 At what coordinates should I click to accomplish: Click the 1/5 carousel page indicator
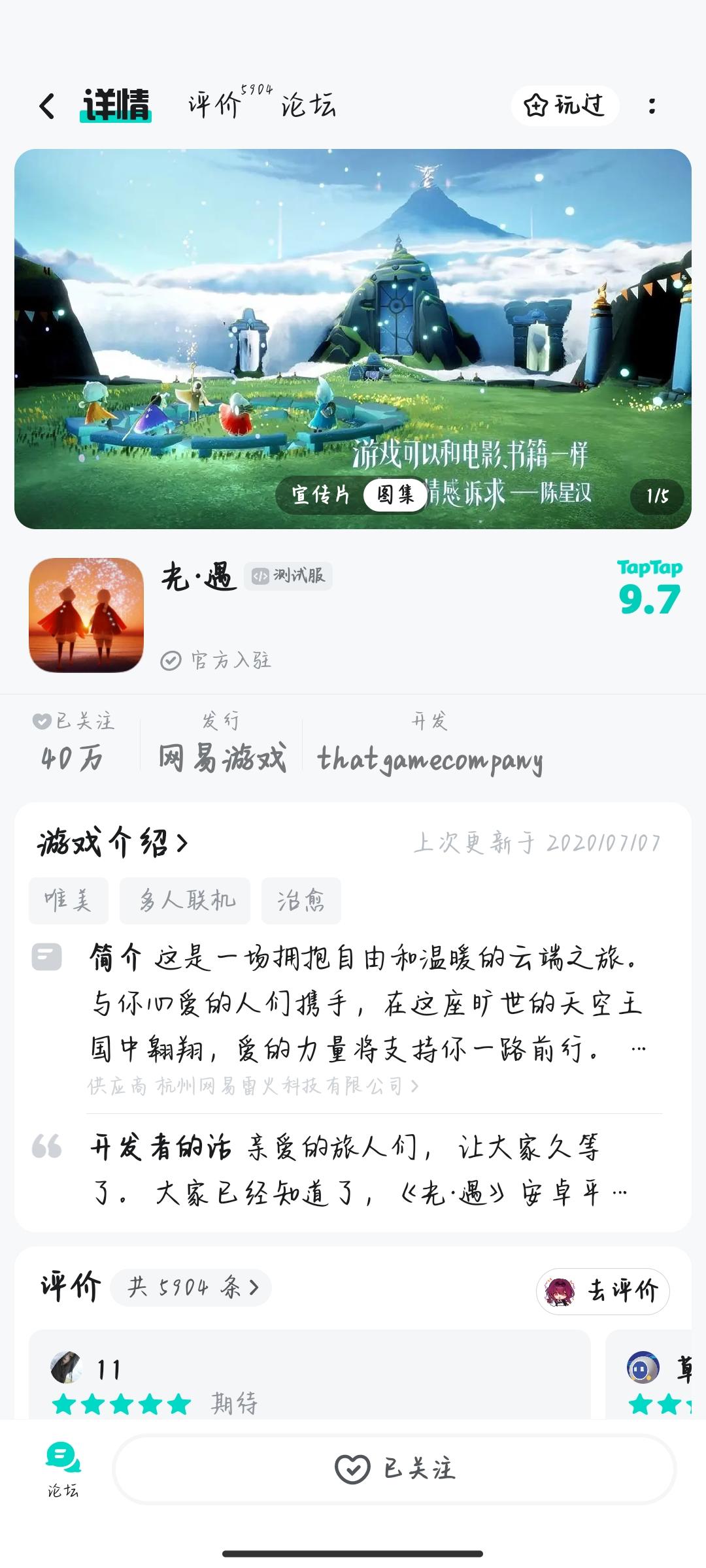click(656, 497)
